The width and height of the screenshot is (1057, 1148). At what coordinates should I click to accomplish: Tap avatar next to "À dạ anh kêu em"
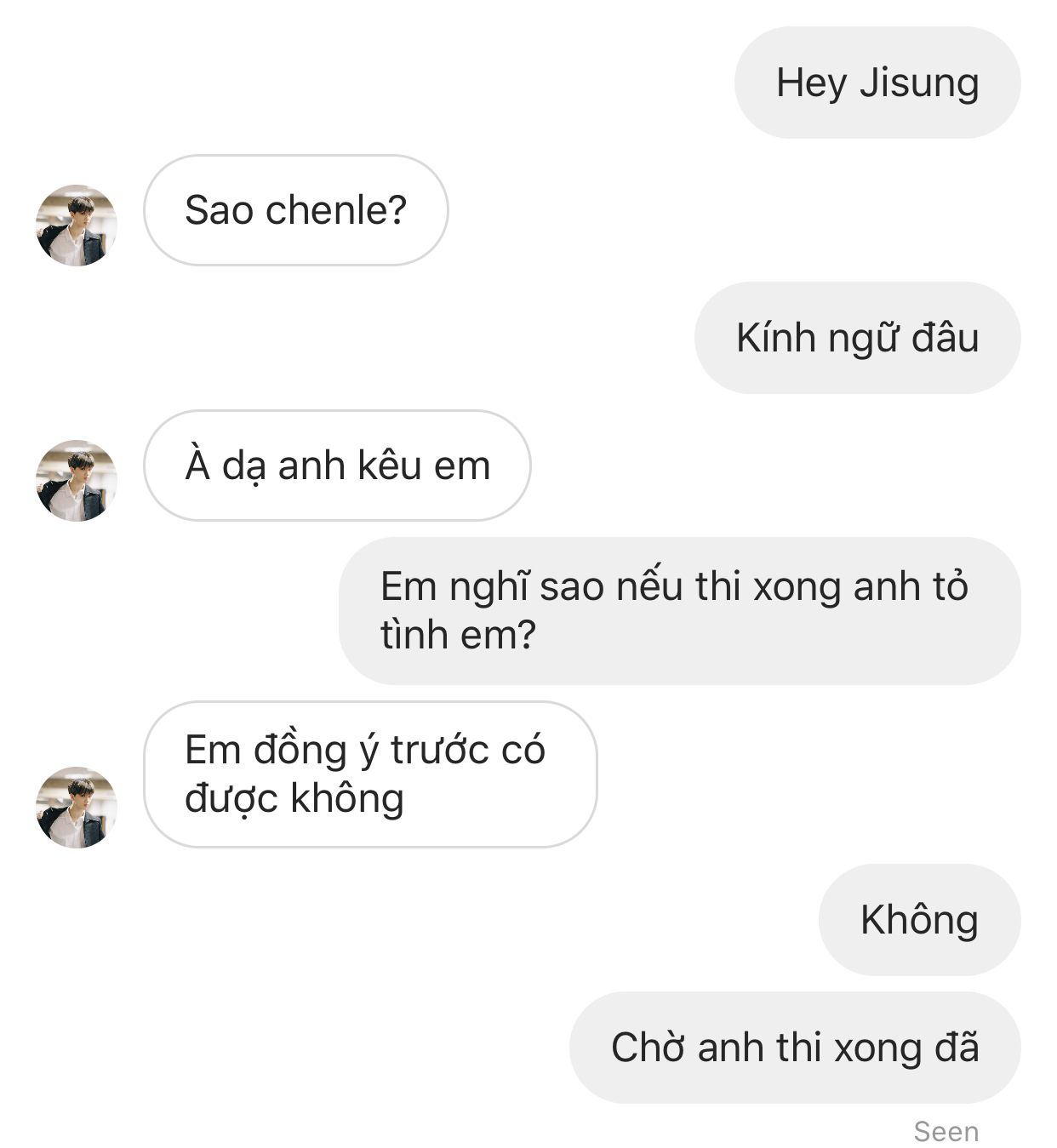[76, 481]
